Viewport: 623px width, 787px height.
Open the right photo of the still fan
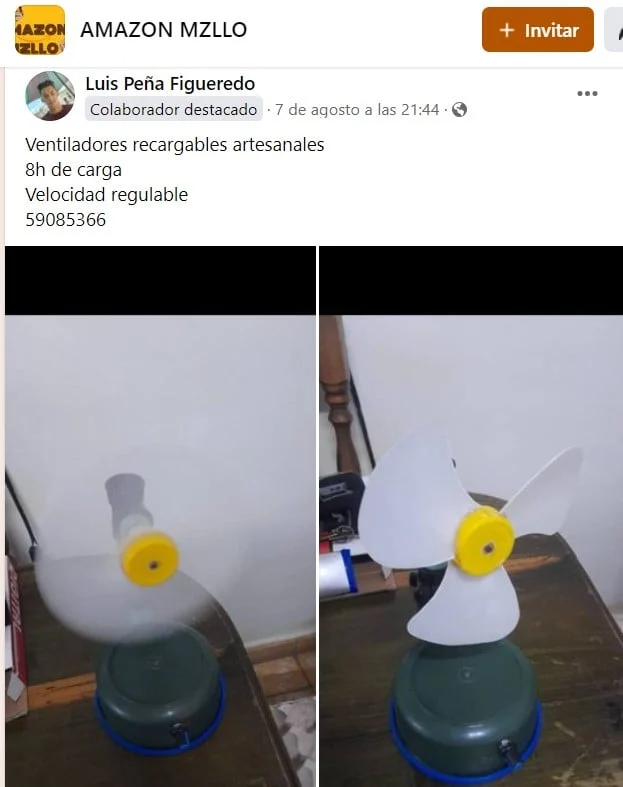pyautogui.click(x=471, y=516)
